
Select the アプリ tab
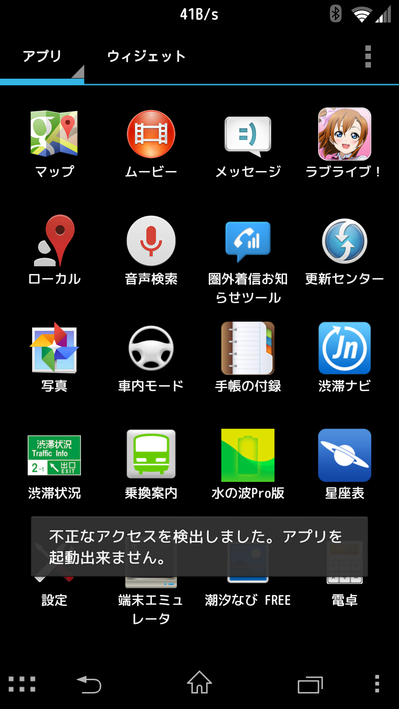point(42,57)
